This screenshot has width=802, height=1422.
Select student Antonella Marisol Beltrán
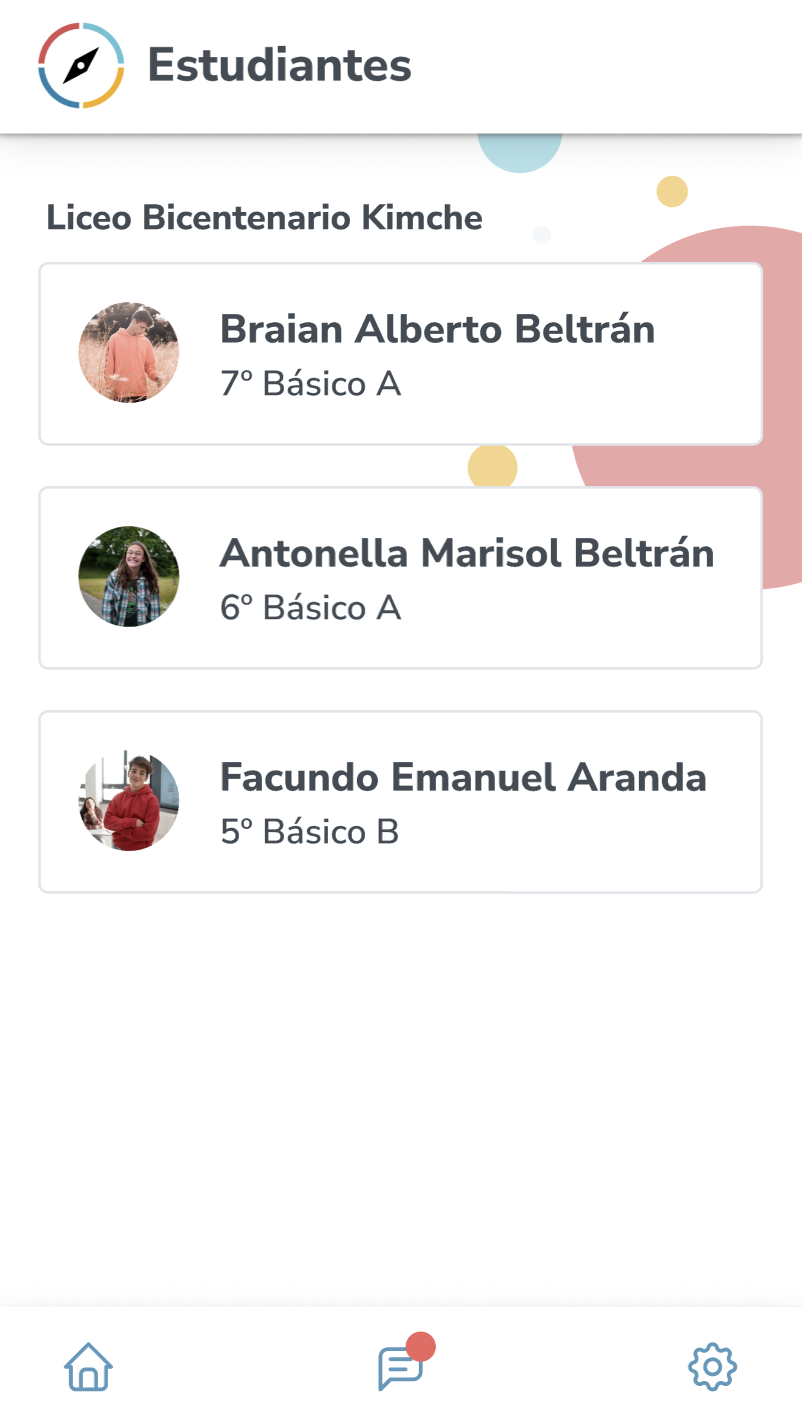point(400,578)
